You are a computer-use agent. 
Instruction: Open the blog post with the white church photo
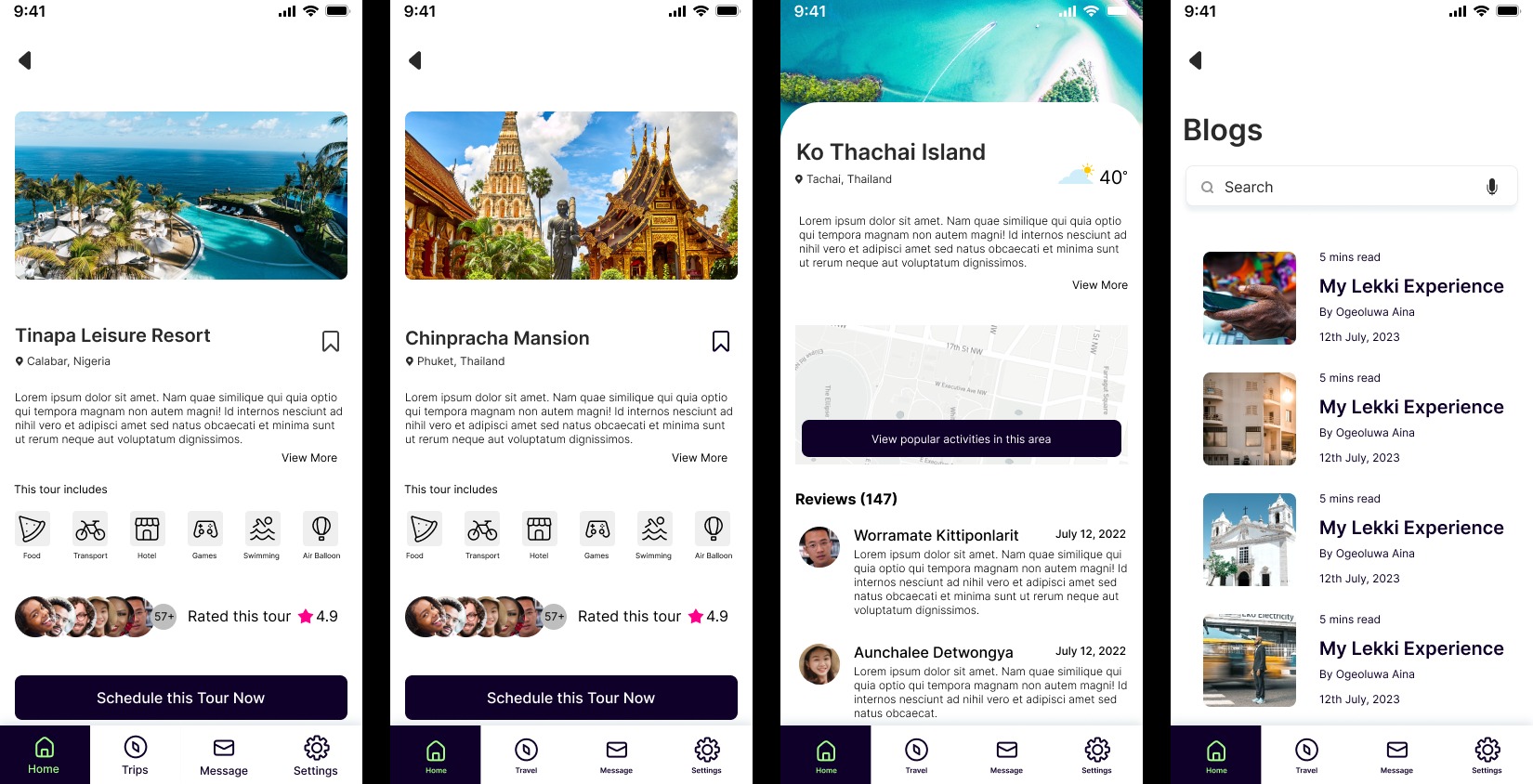tap(1410, 528)
